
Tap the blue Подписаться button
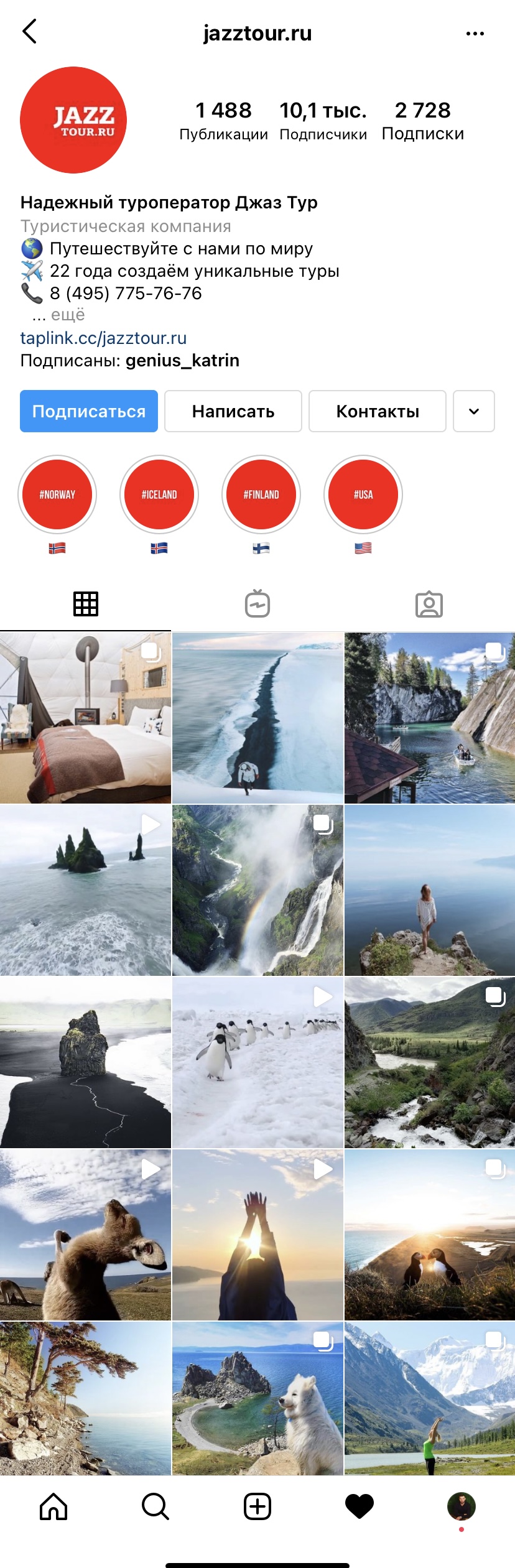[x=89, y=411]
